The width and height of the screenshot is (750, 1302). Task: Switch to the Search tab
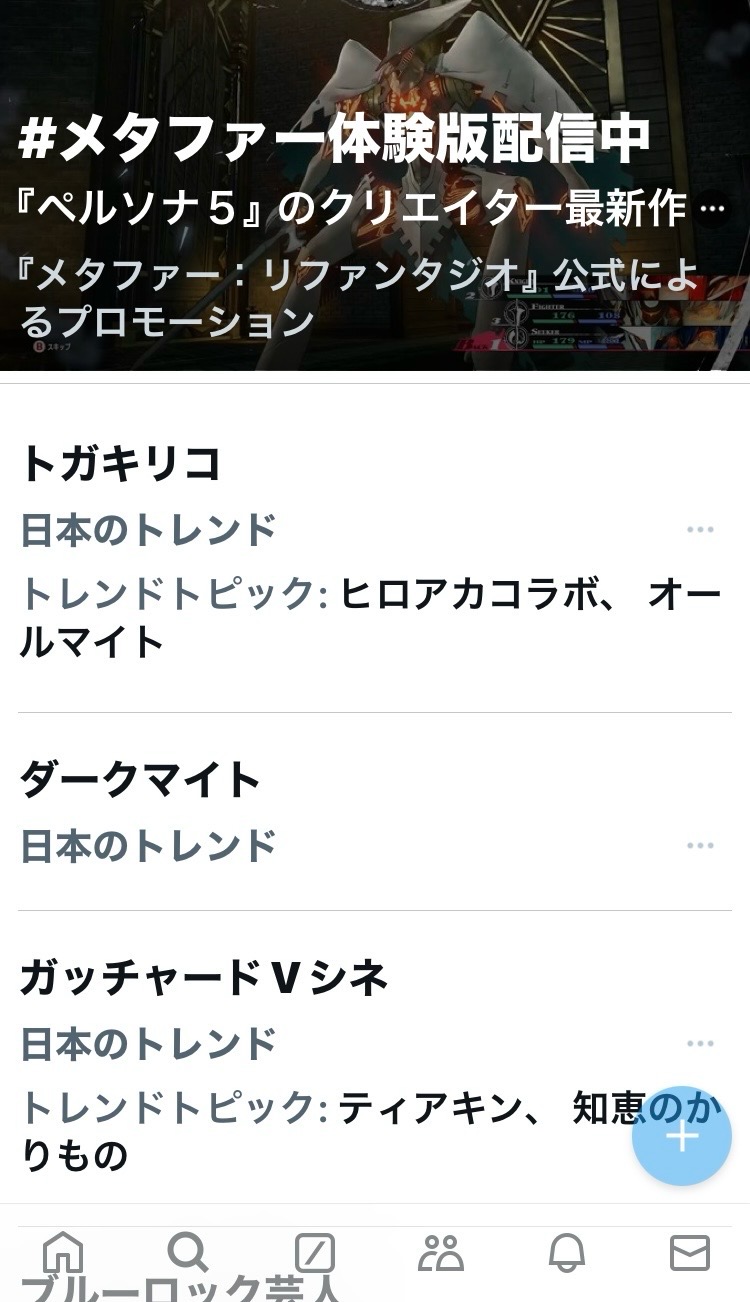pyautogui.click(x=188, y=1252)
